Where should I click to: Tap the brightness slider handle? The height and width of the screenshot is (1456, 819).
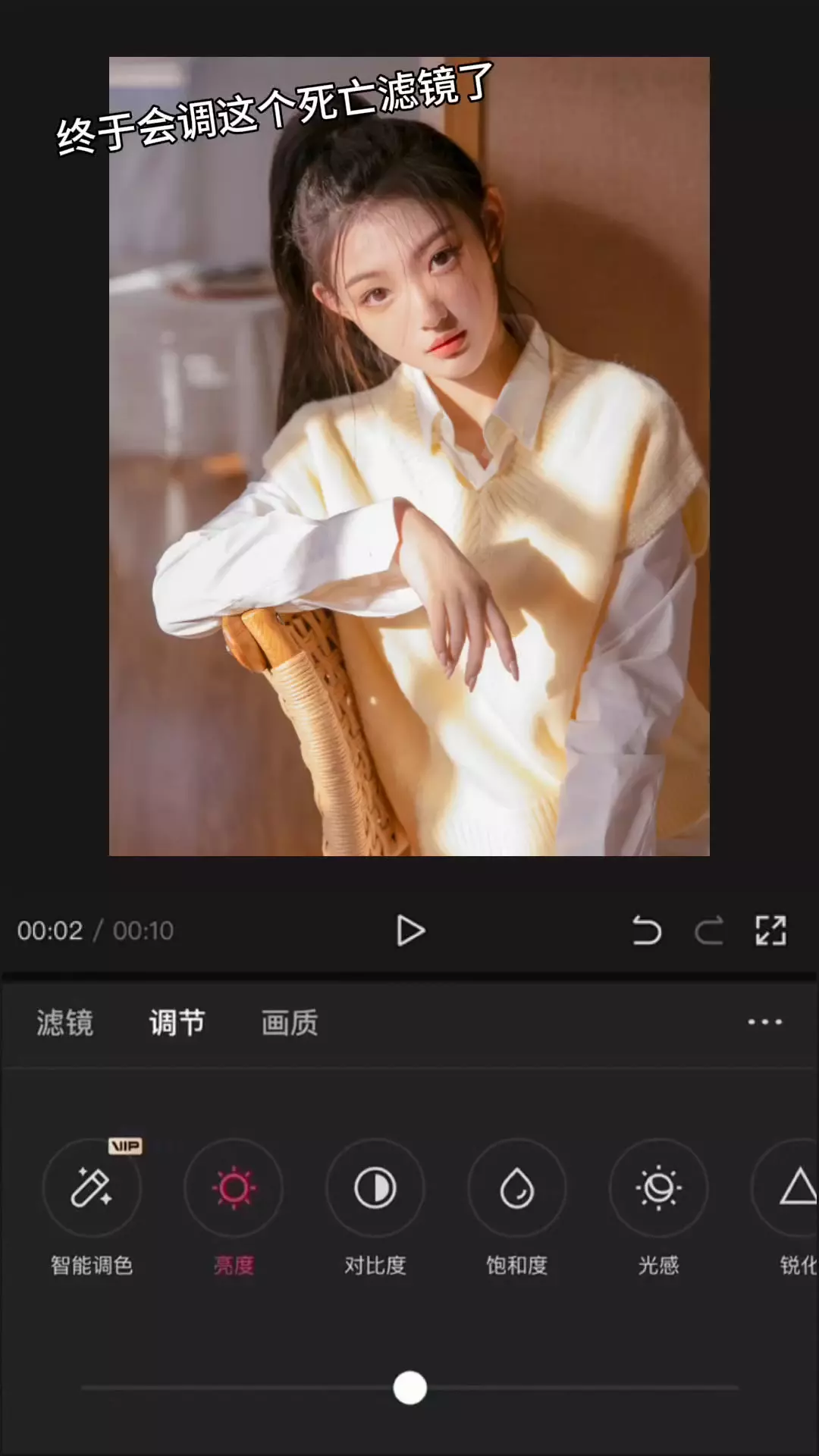point(410,1388)
